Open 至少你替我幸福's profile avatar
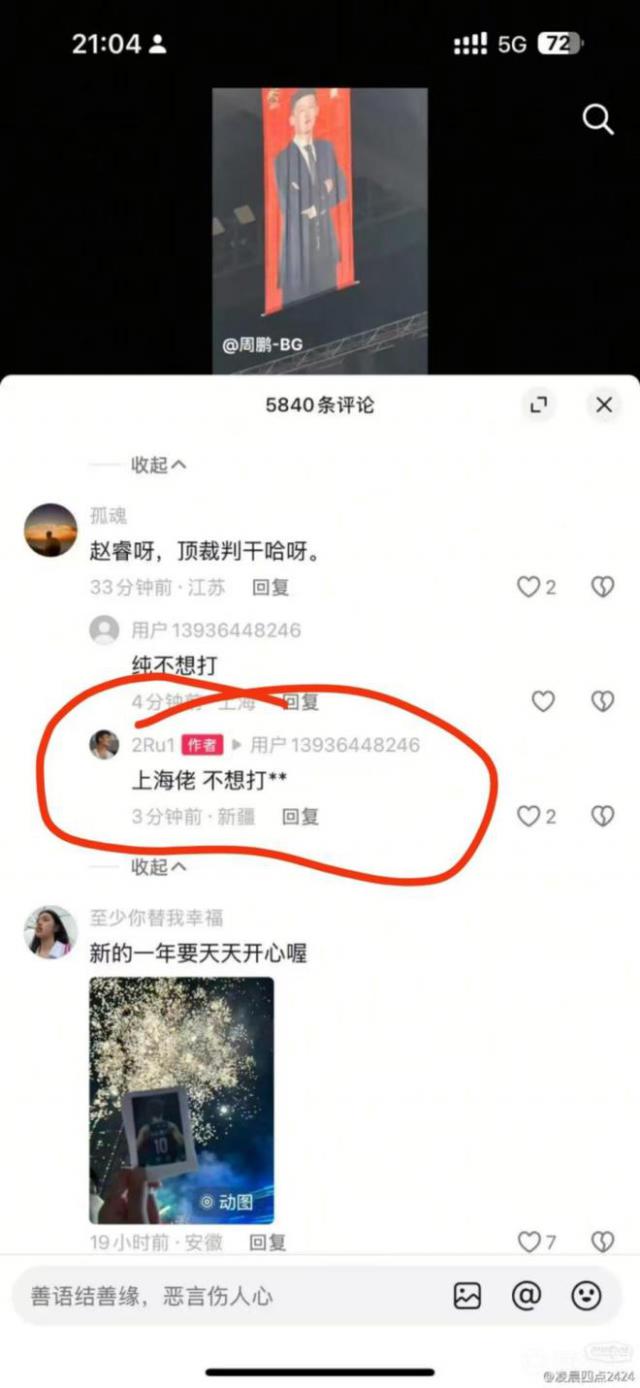This screenshot has height=1388, width=640. tap(50, 932)
